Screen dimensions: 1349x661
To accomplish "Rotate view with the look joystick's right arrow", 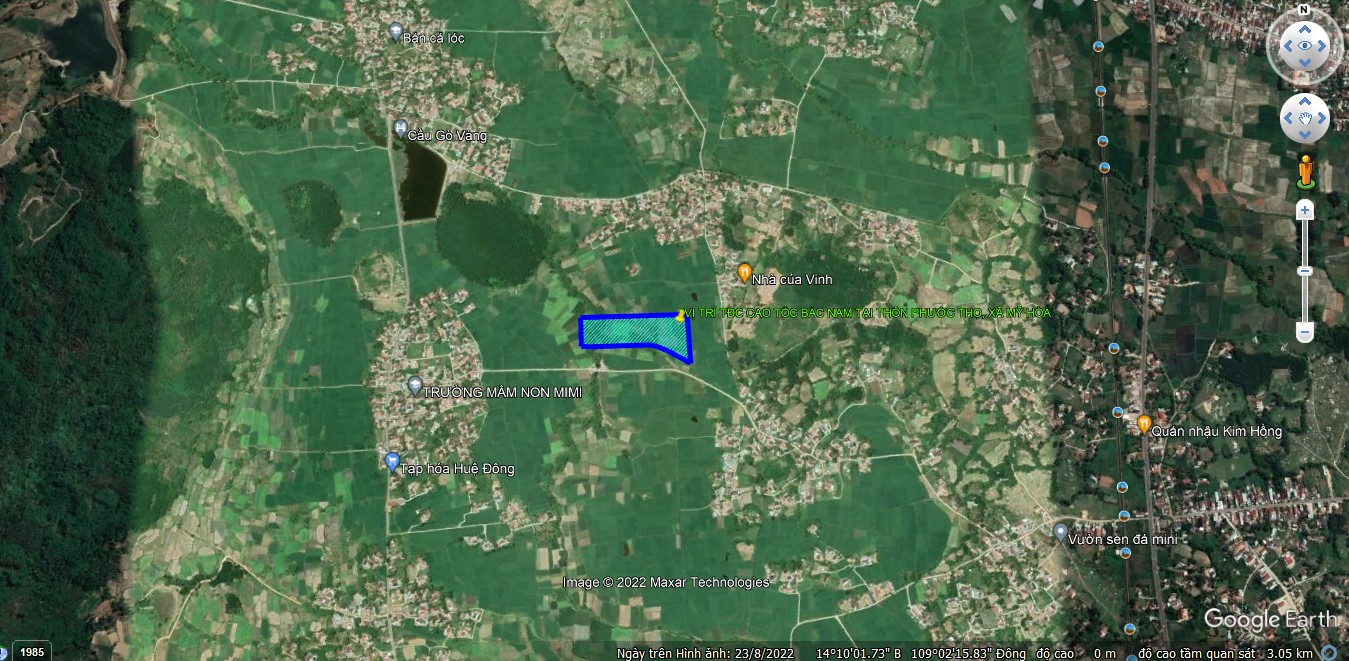I will 1324,46.
